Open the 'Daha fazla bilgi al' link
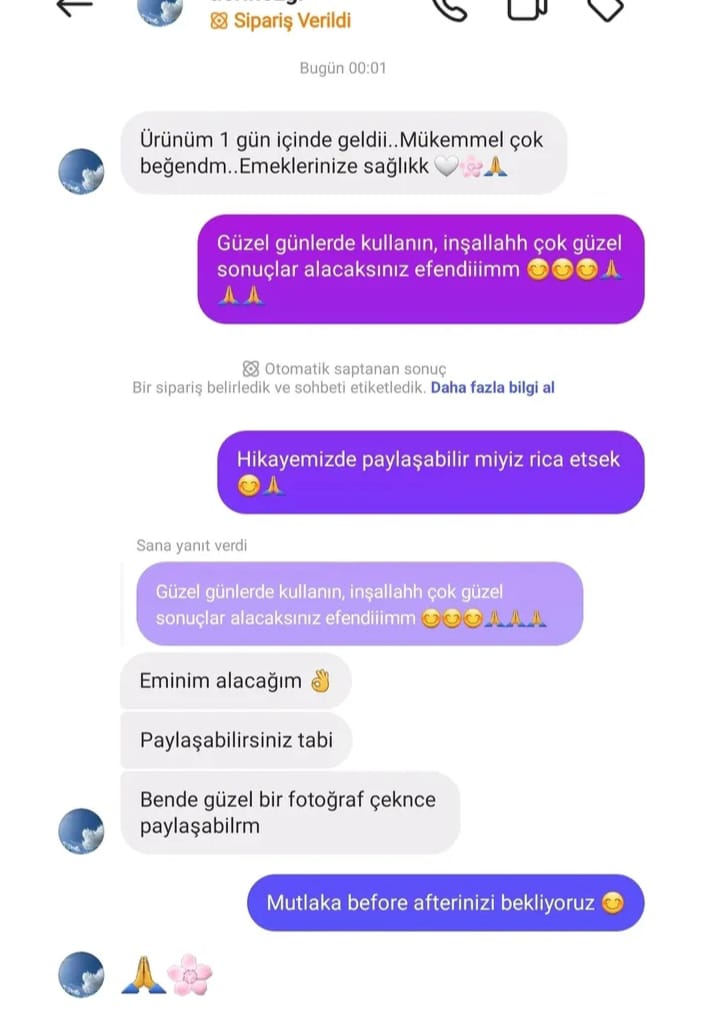 point(492,387)
